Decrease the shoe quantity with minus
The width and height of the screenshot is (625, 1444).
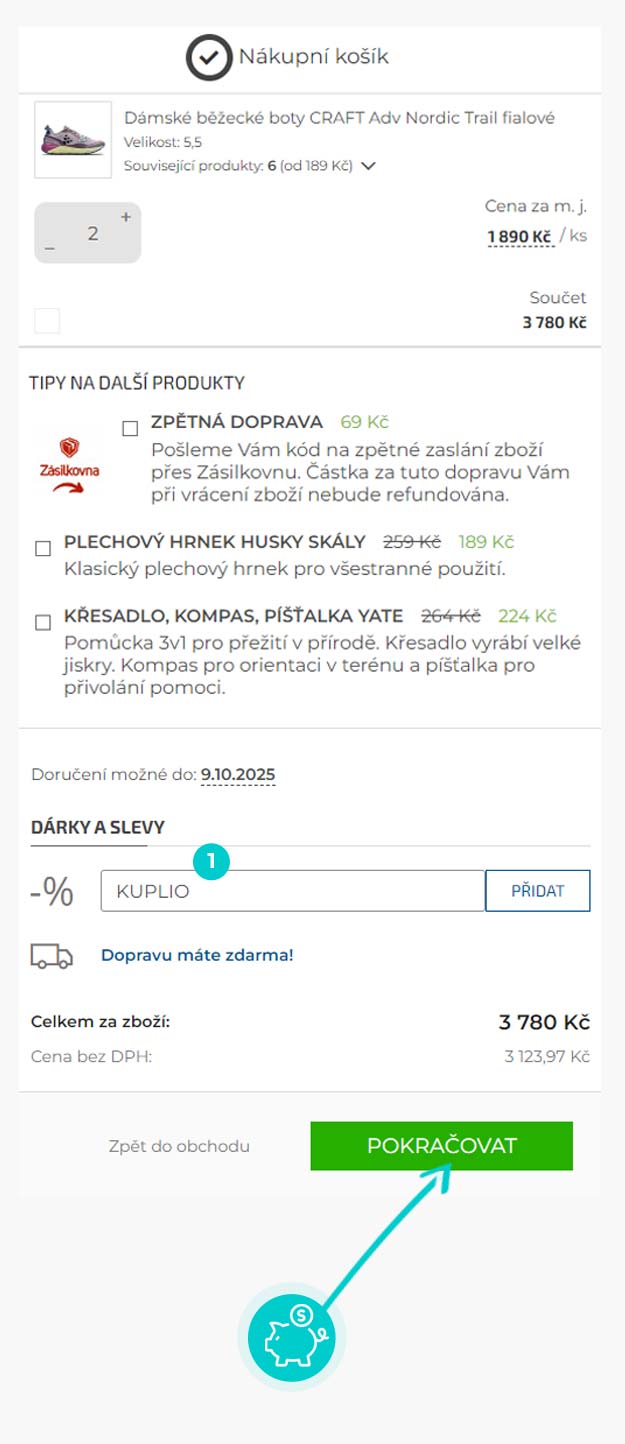pos(50,247)
